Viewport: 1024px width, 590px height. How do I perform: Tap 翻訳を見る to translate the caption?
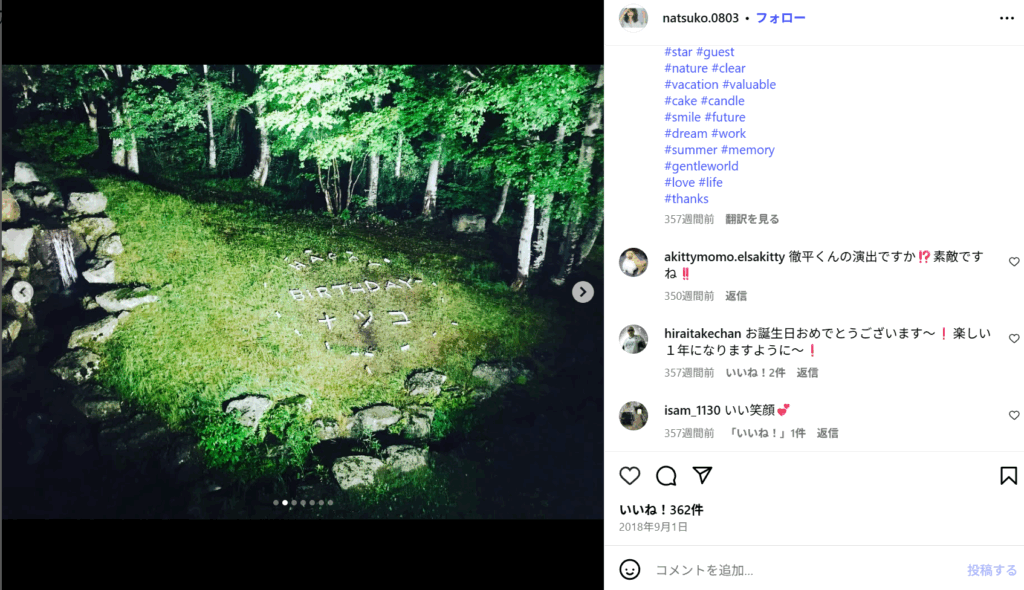click(753, 219)
